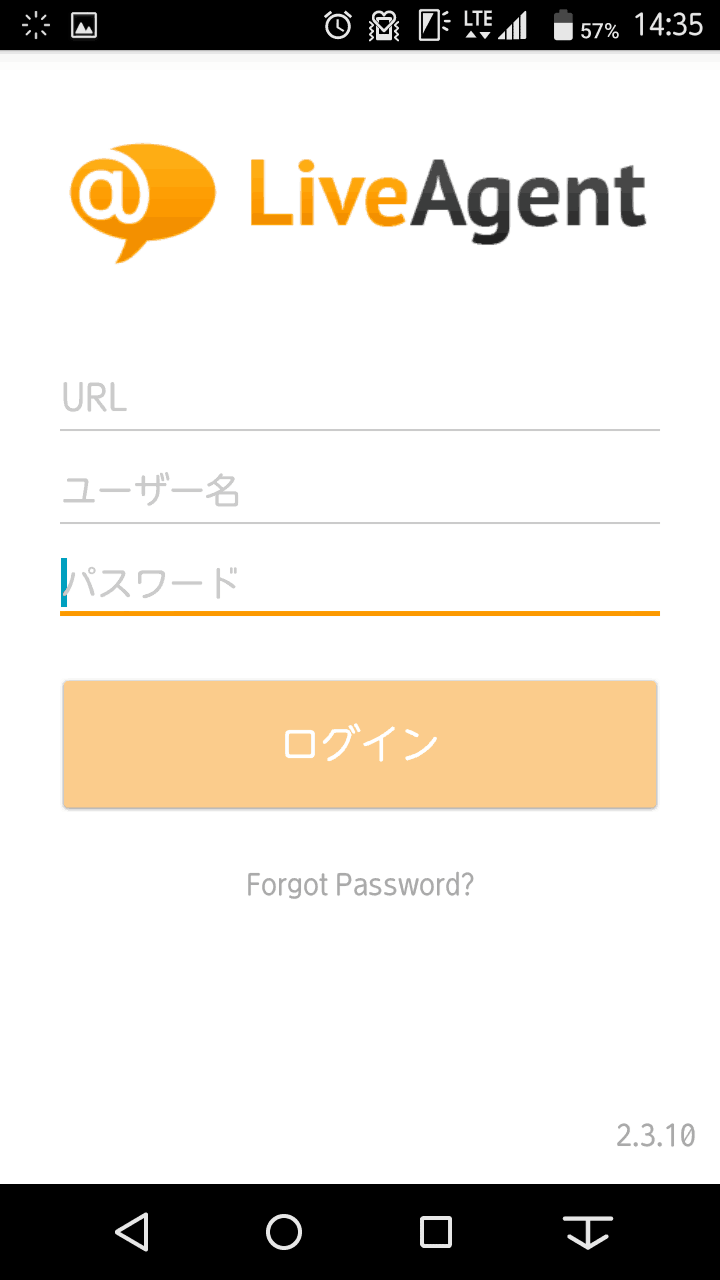This screenshot has height=1280, width=720.
Task: Focus the ユーザー名 username field
Action: pos(360,491)
